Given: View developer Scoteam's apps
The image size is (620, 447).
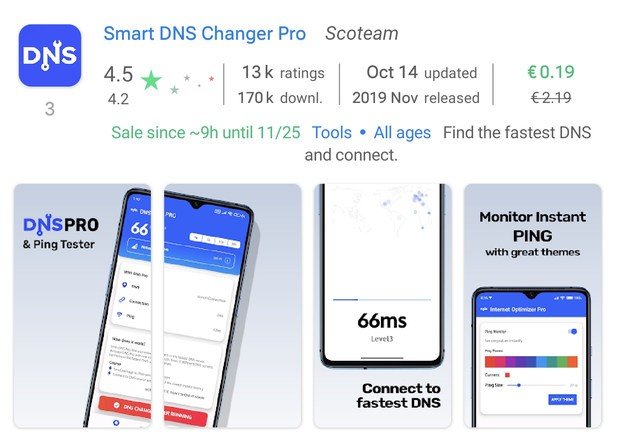Looking at the screenshot, I should click(361, 33).
